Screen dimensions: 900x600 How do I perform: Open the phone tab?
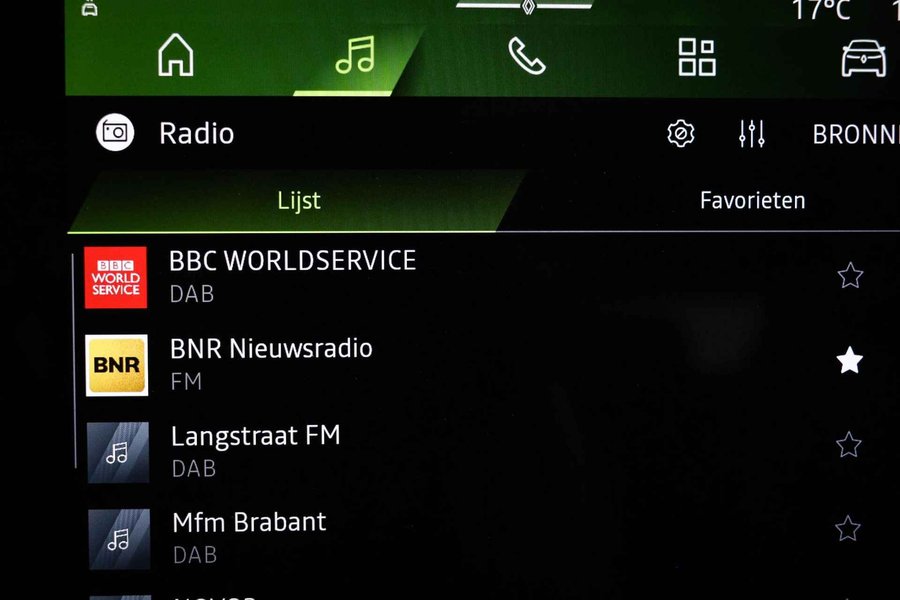(526, 56)
